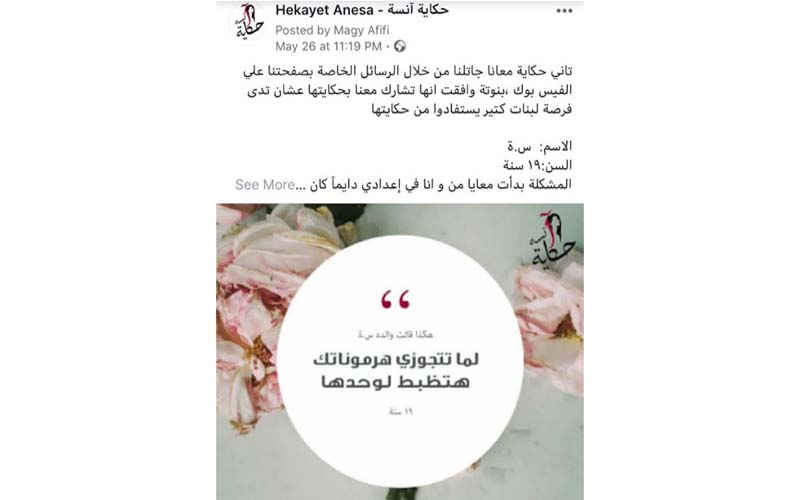The width and height of the screenshot is (800, 500).
Task: Tap the Hekayet Anesa profile picture
Action: point(248,25)
